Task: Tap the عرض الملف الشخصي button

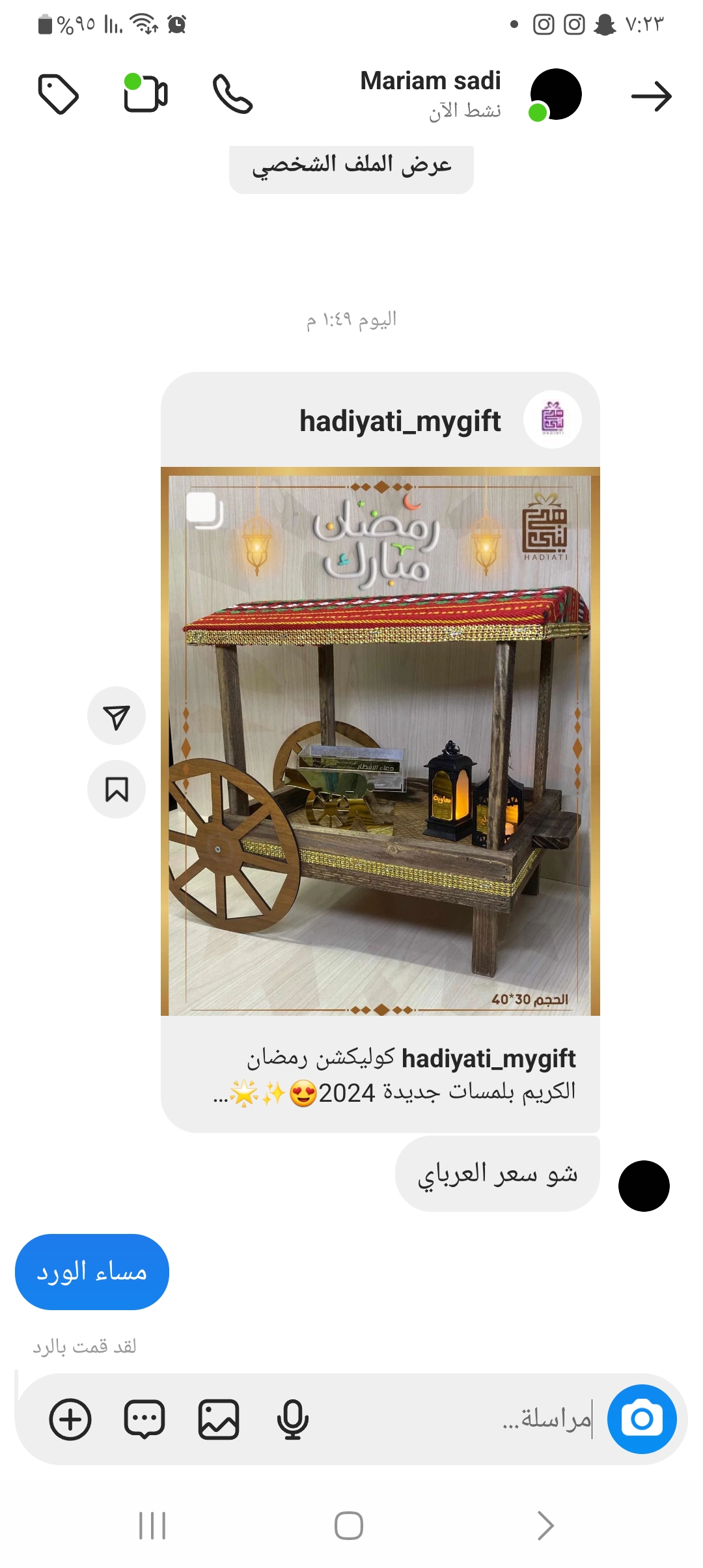Action: [351, 165]
